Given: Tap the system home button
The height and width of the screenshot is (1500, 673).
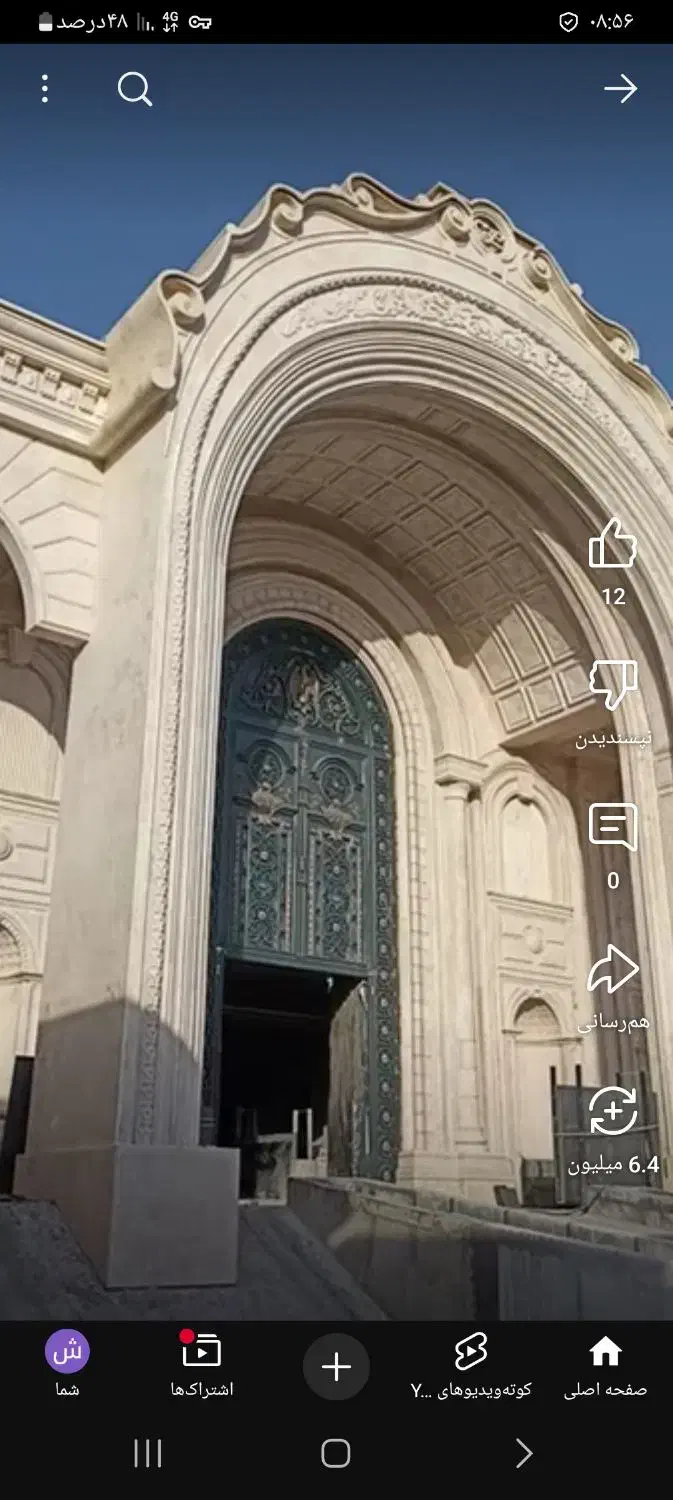Looking at the screenshot, I should 336,1454.
